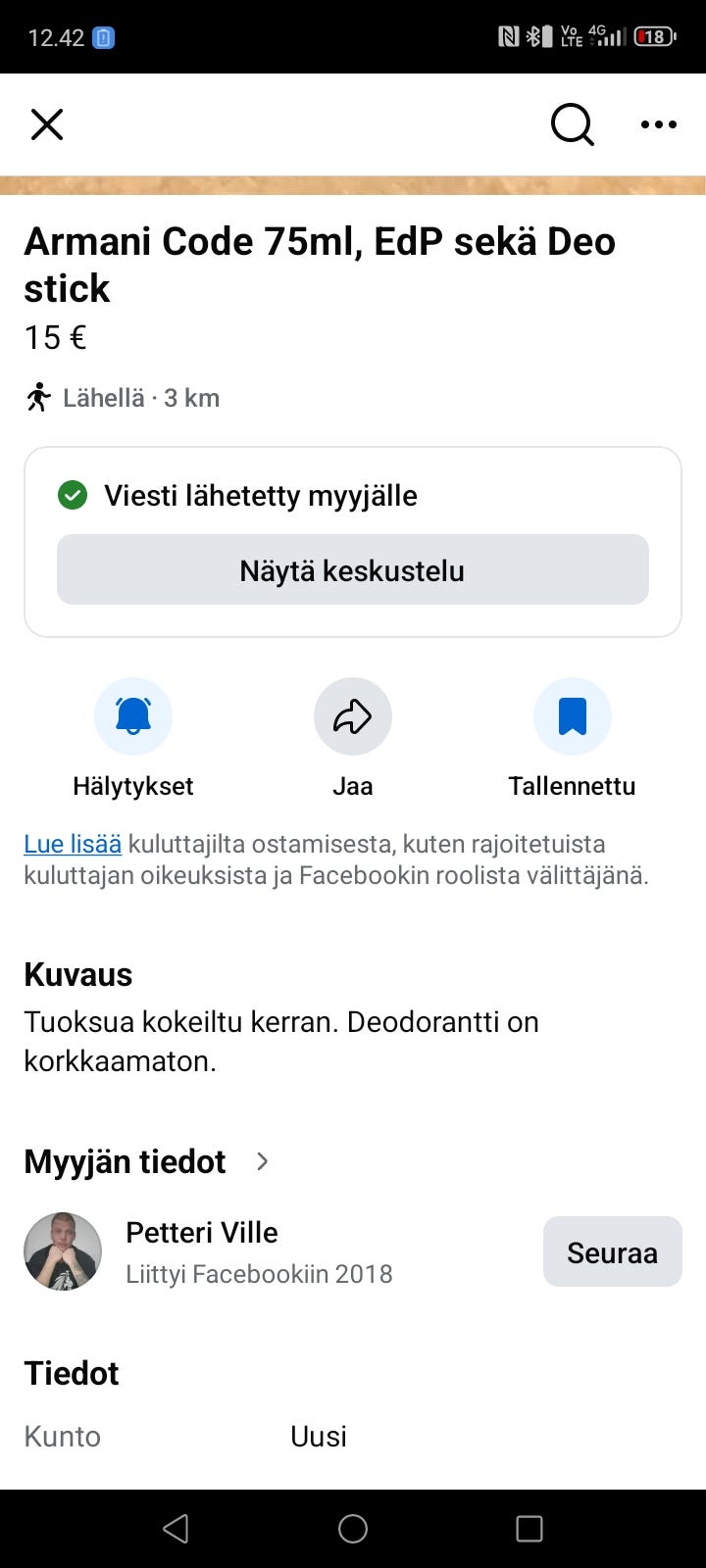Open the search icon
Screen dimensions: 706x1568
coord(572,124)
